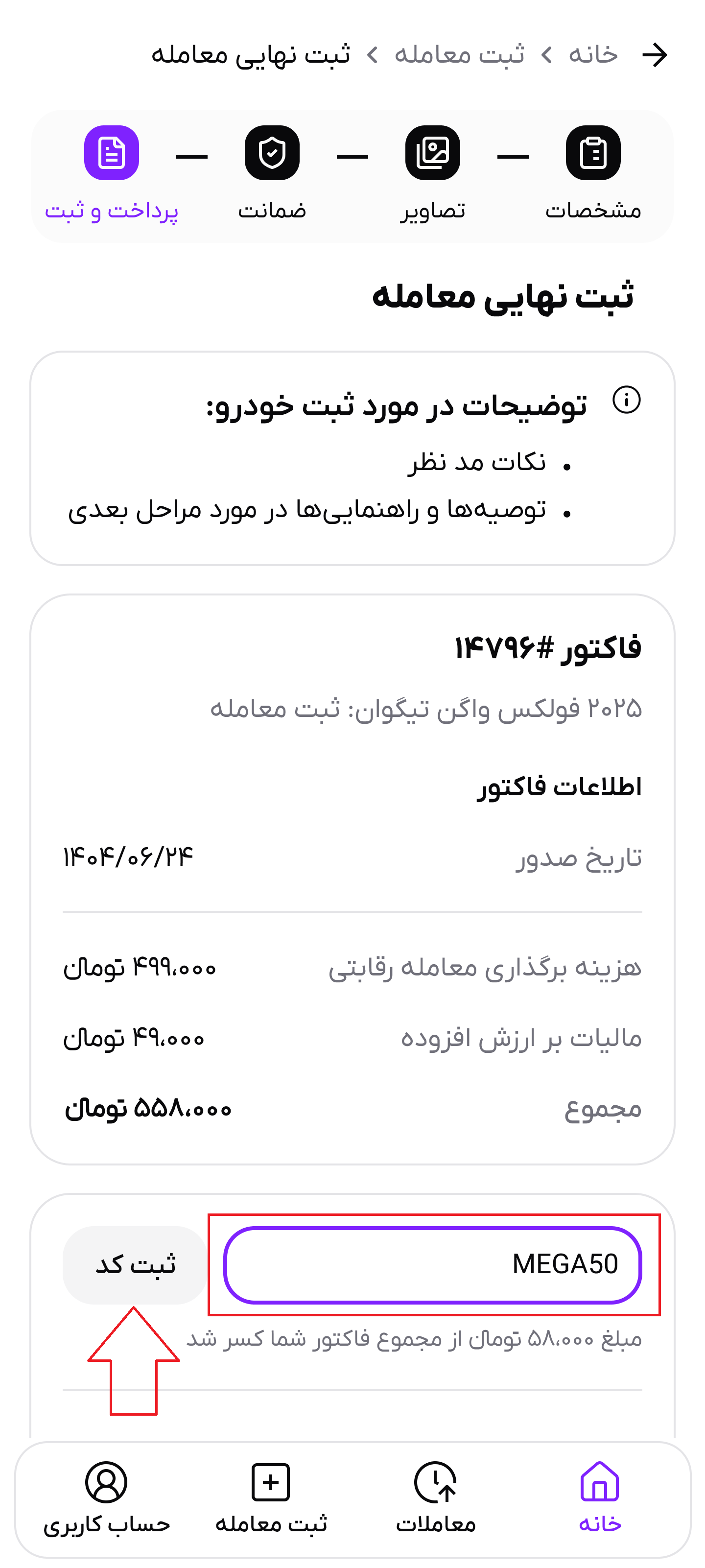Open حساب کاربری profile icon
This screenshot has height=1568, width=705.
pos(107,1483)
